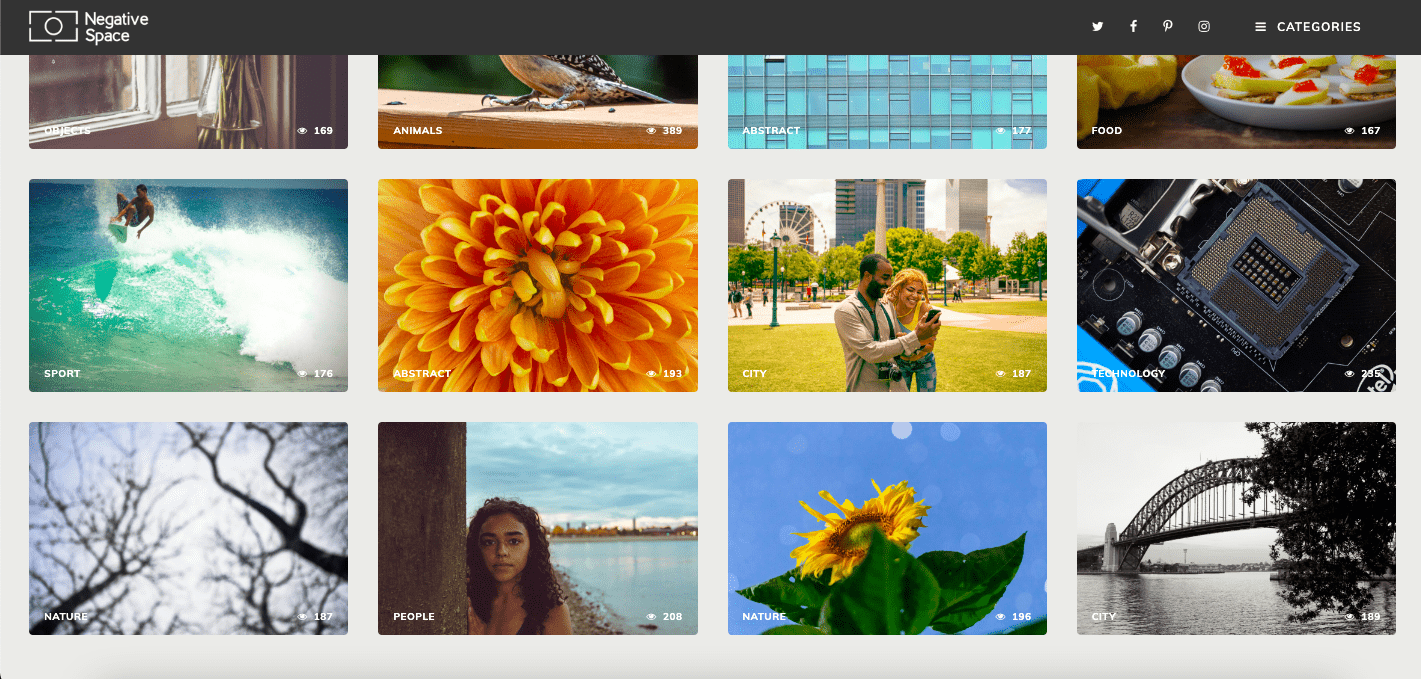
Task: Open the motherboard Technology photo
Action: pyautogui.click(x=1236, y=285)
